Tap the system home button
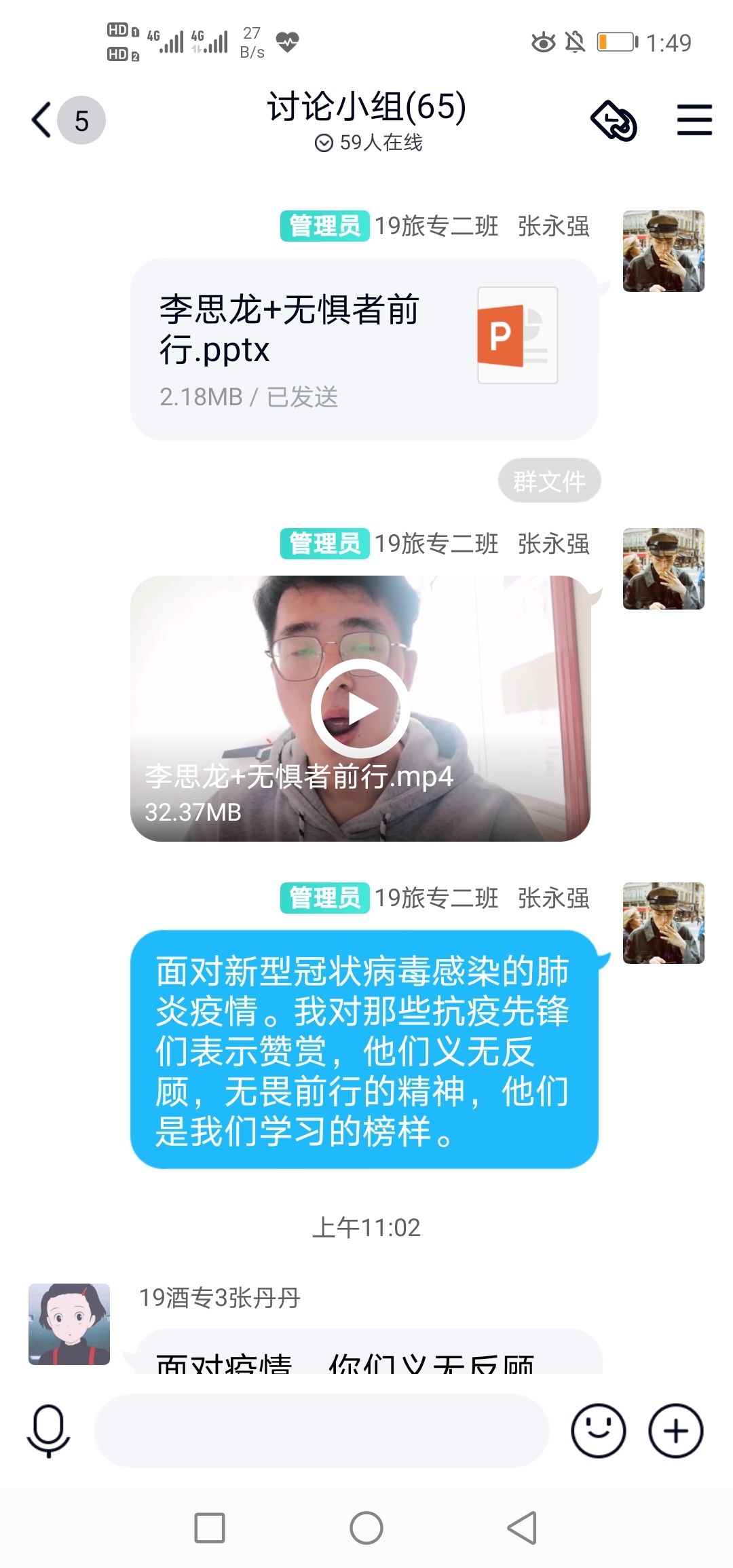Screen dimensions: 733x1568 point(366,1528)
